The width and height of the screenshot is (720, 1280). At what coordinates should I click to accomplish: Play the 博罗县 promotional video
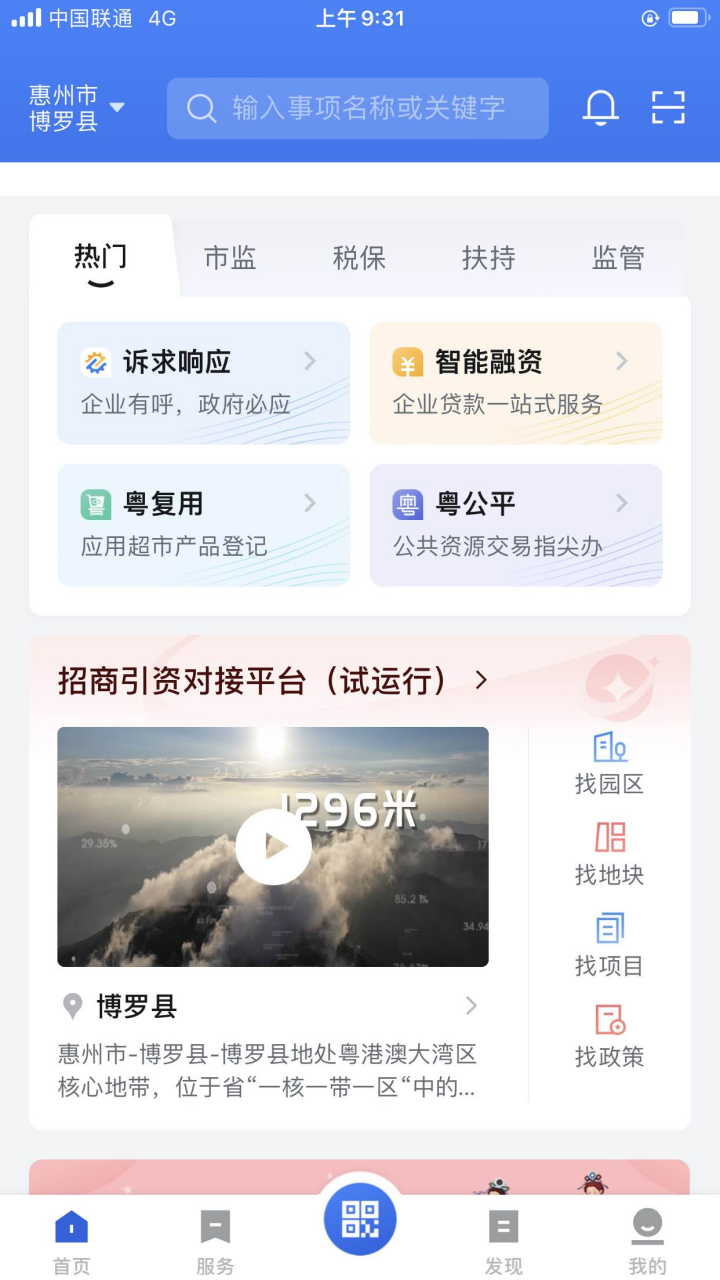[x=273, y=847]
